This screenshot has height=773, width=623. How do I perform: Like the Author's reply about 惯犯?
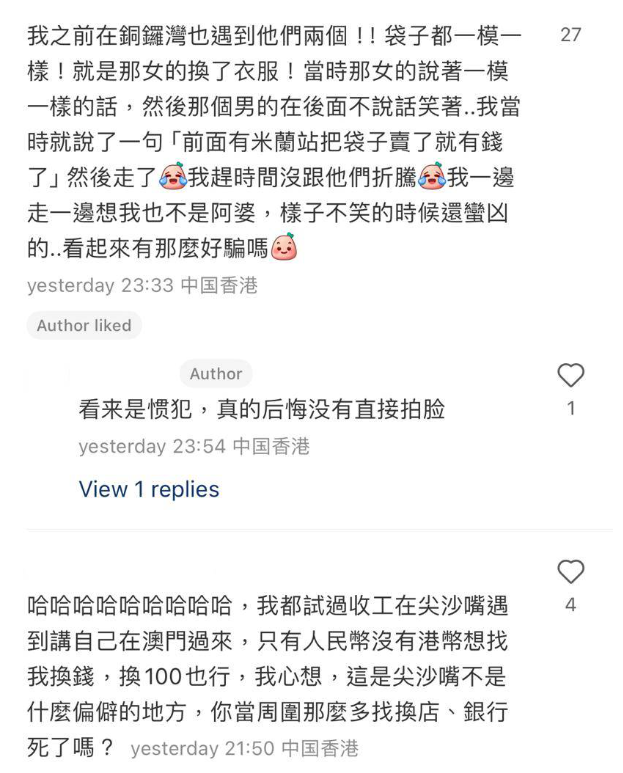tap(570, 376)
